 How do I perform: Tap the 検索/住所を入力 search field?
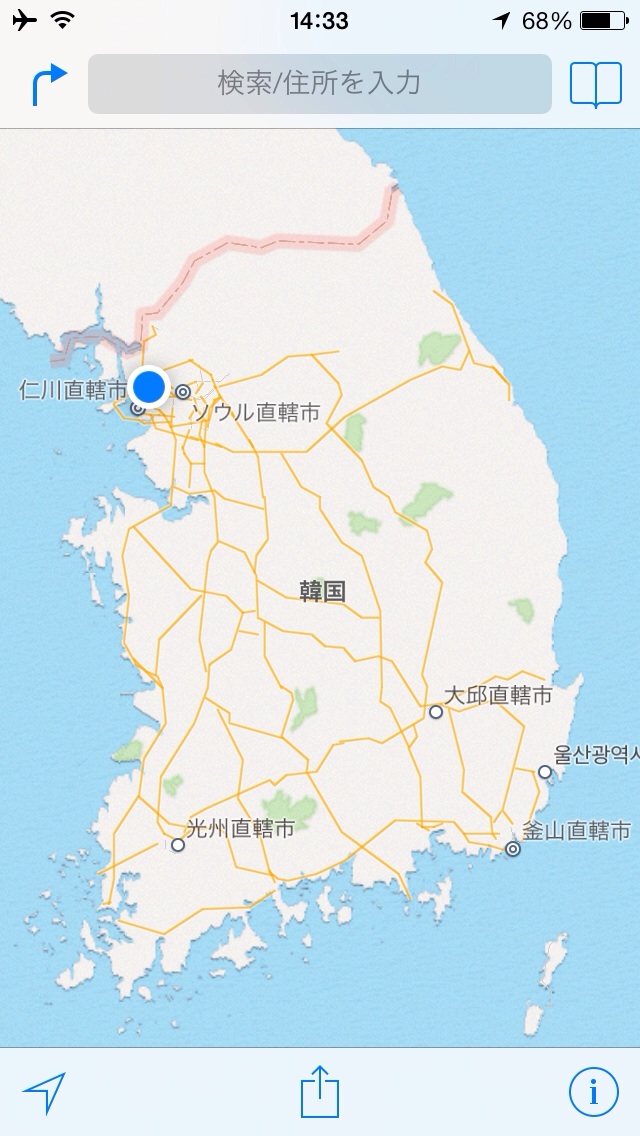pyautogui.click(x=320, y=83)
